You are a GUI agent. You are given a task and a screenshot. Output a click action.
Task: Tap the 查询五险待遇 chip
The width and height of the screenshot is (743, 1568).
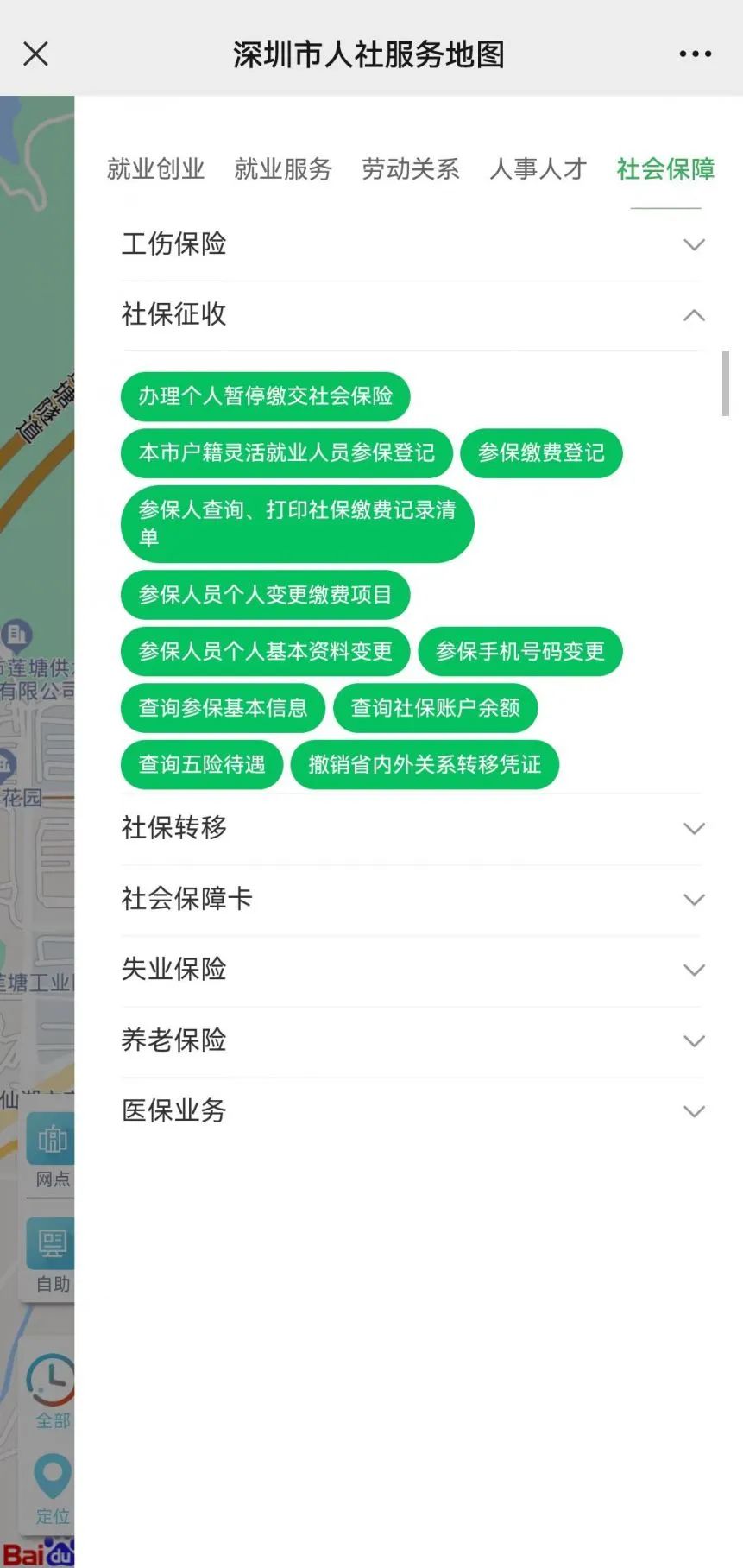pos(202,764)
